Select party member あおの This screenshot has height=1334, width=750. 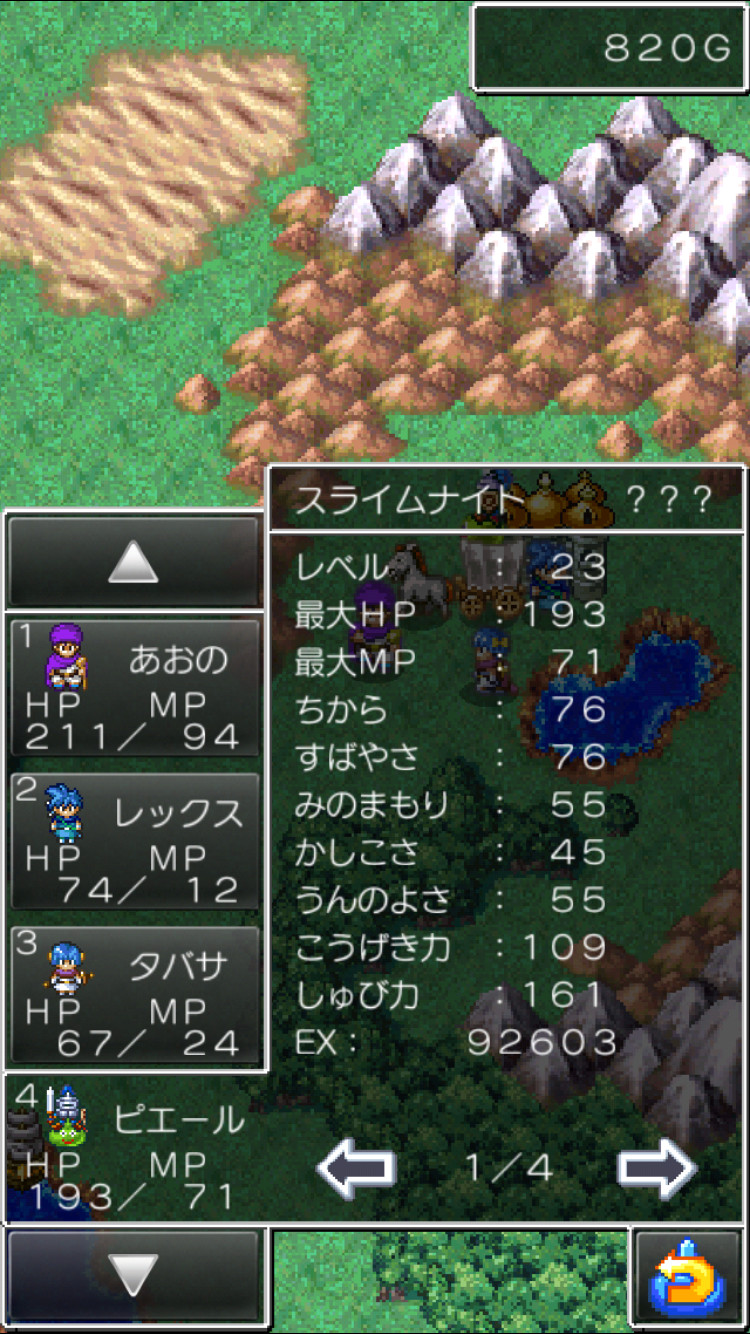tap(135, 688)
